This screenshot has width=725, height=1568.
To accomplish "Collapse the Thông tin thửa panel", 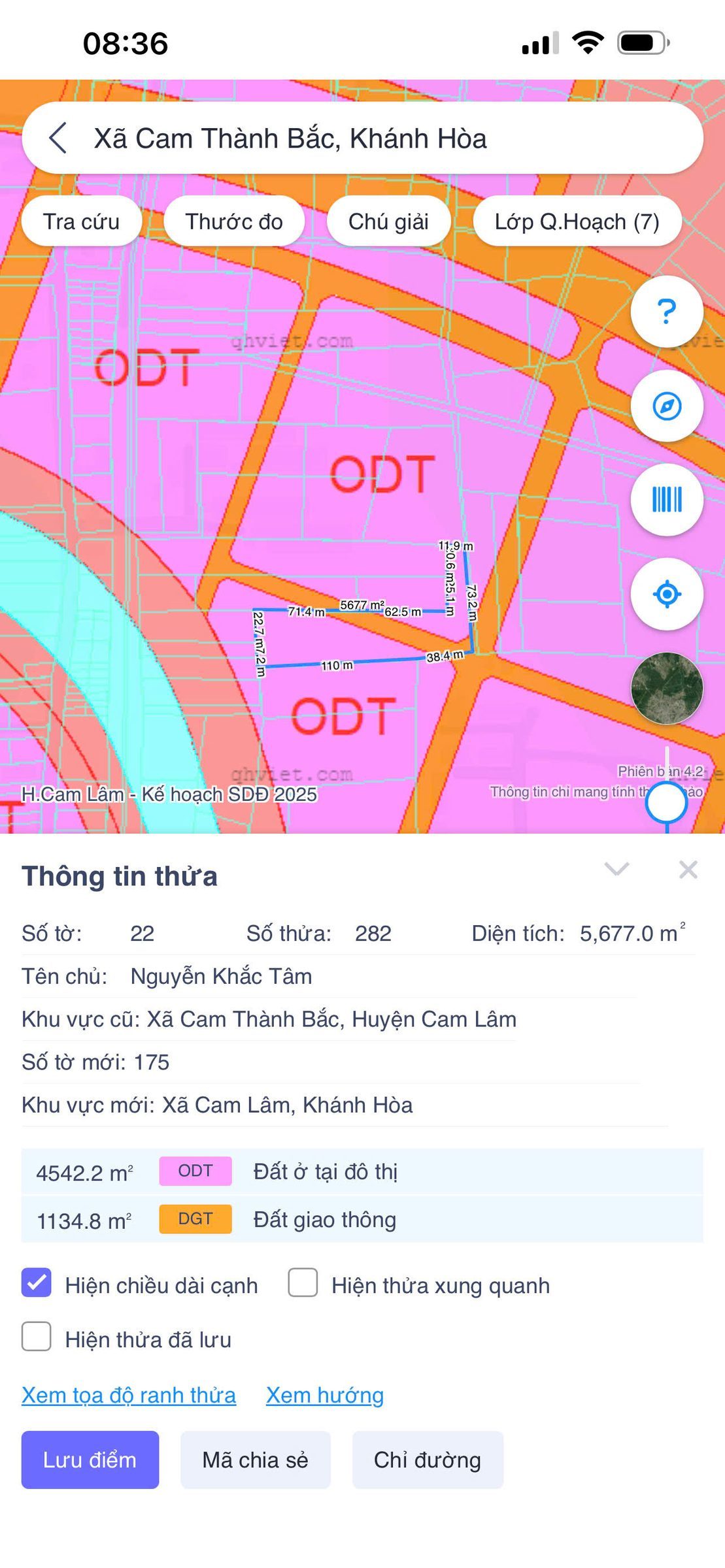I will (x=616, y=869).
